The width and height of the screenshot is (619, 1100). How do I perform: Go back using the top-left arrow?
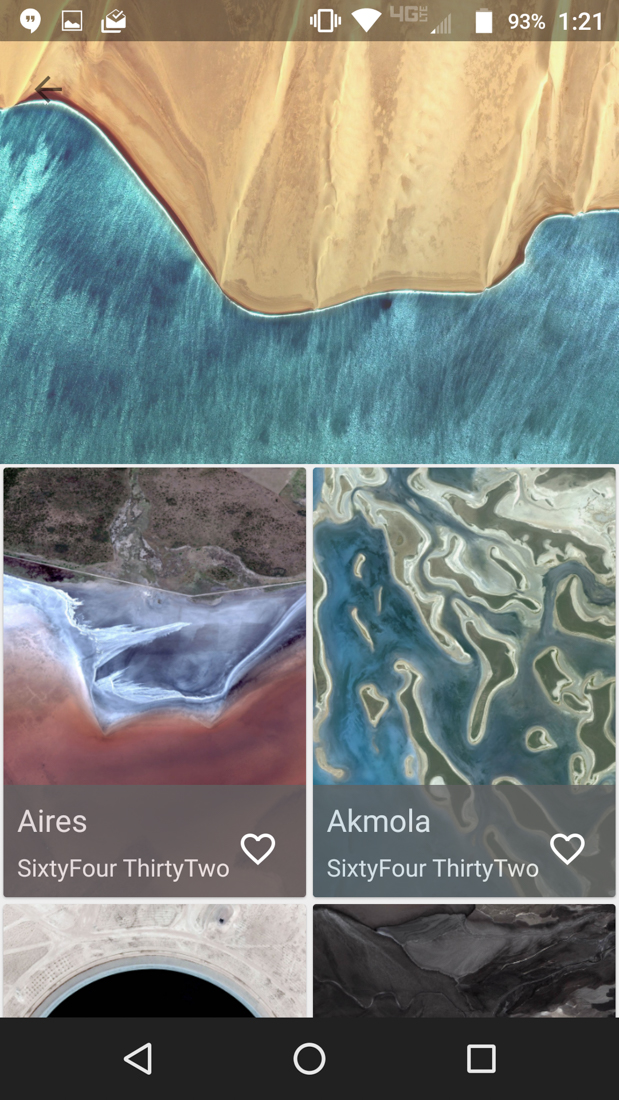[48, 90]
